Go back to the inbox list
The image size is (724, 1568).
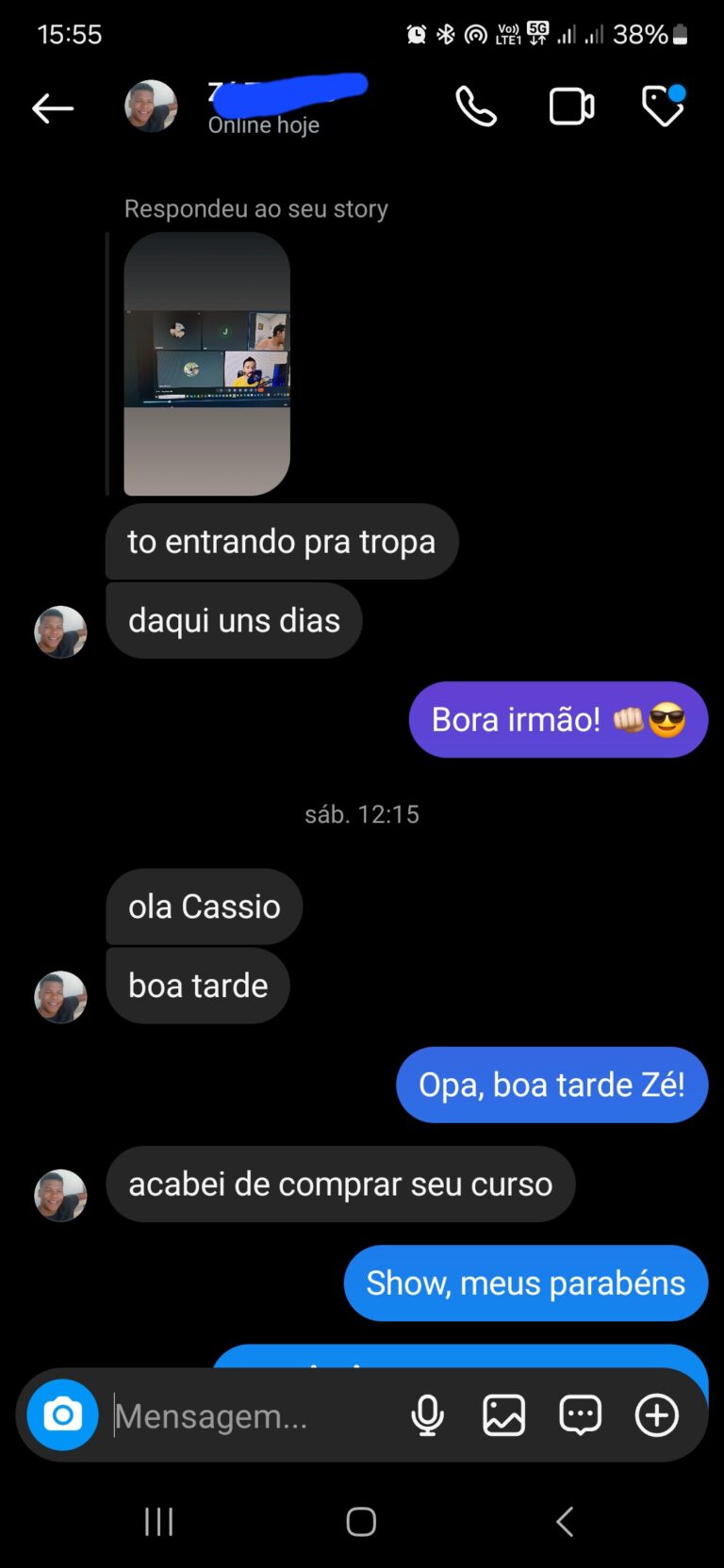coord(53,108)
